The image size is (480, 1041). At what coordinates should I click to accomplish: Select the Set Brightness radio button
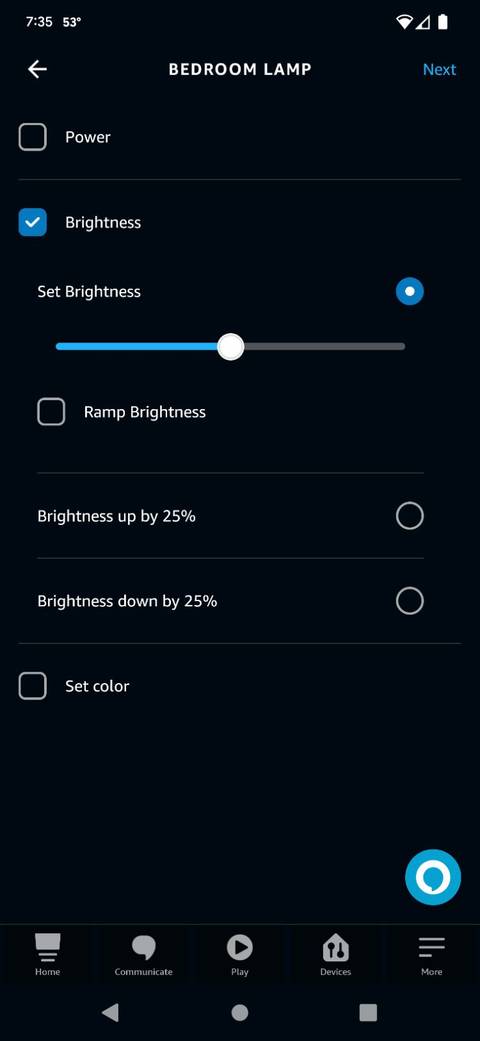pyautogui.click(x=410, y=291)
